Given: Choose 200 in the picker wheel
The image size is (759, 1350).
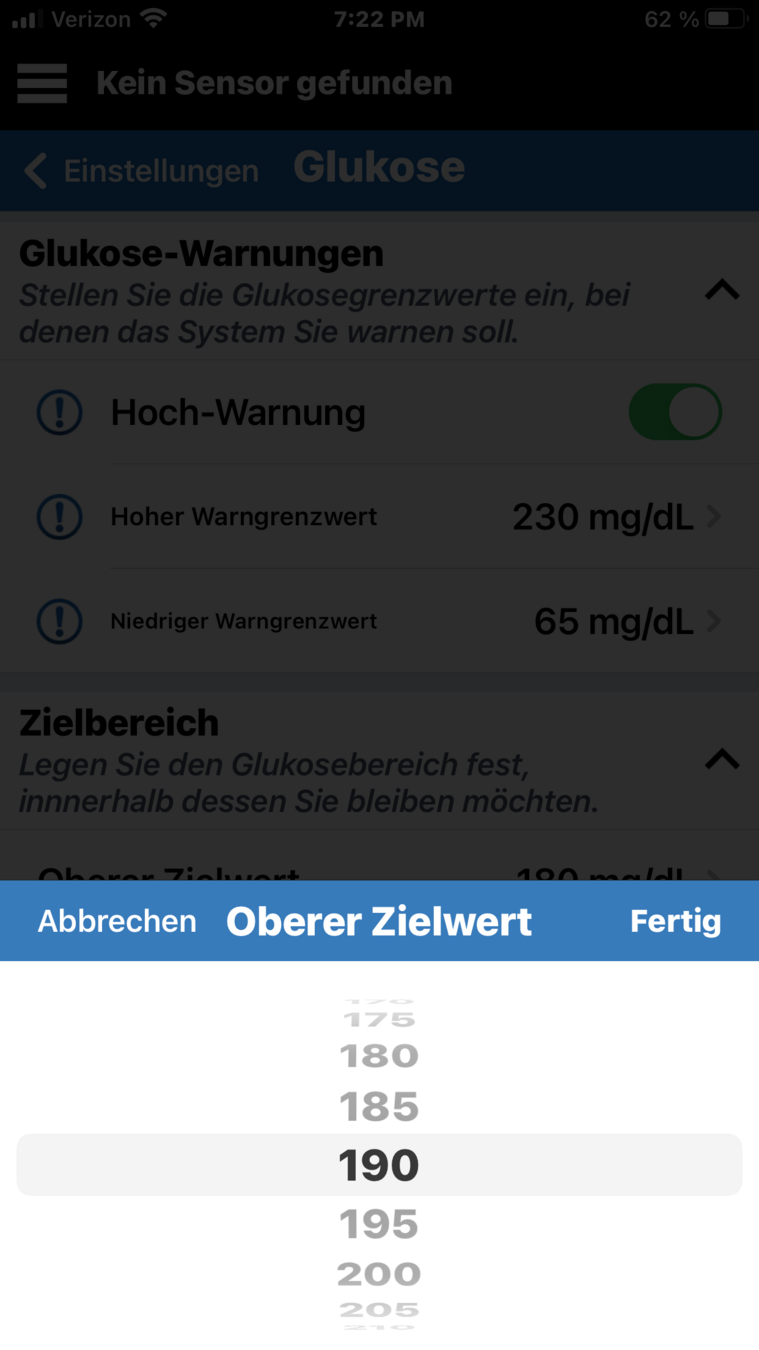Looking at the screenshot, I should tap(378, 1274).
